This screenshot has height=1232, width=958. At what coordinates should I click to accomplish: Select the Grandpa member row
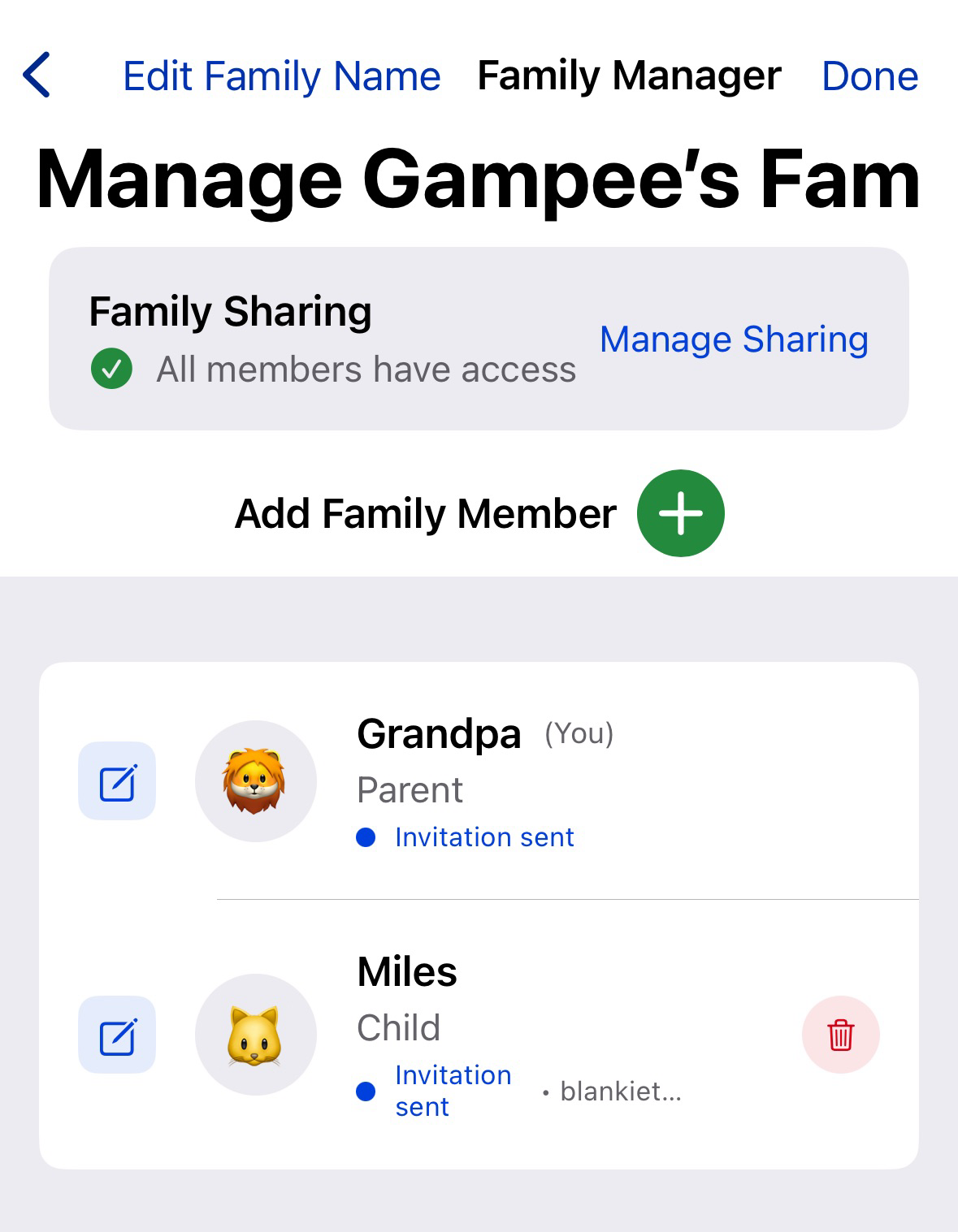coord(479,781)
